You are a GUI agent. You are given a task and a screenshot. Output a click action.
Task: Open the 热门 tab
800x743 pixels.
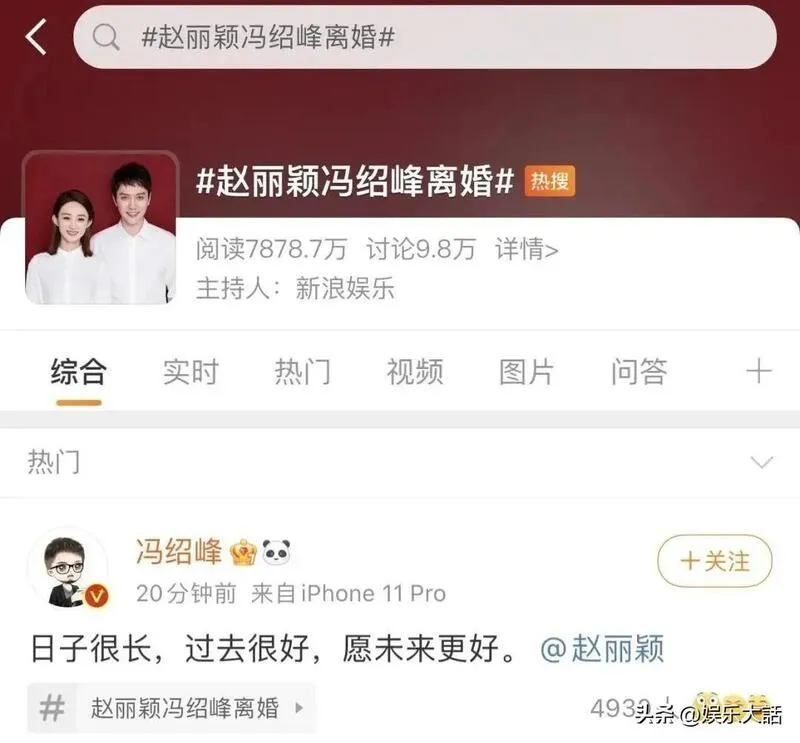click(x=302, y=373)
